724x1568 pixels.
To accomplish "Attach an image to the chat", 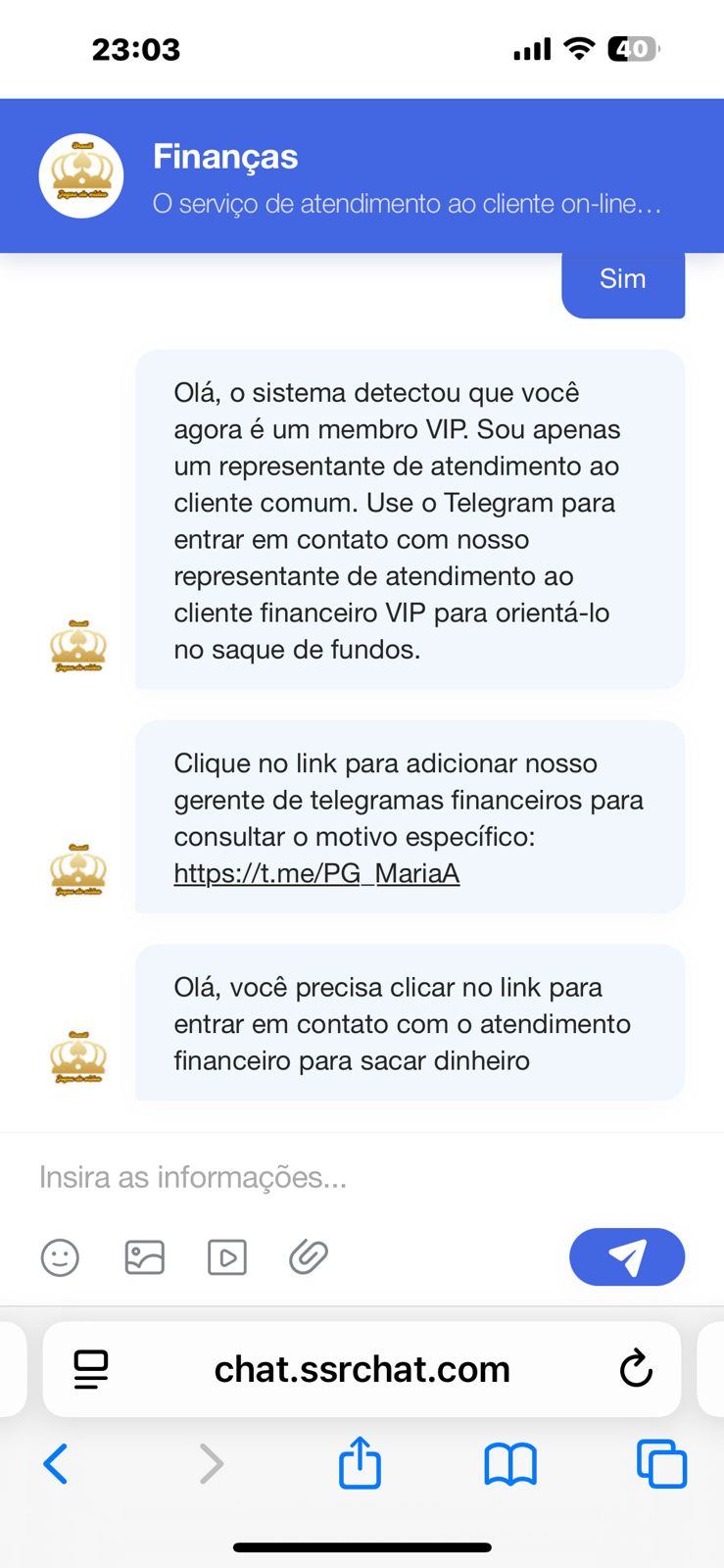I will [144, 1256].
